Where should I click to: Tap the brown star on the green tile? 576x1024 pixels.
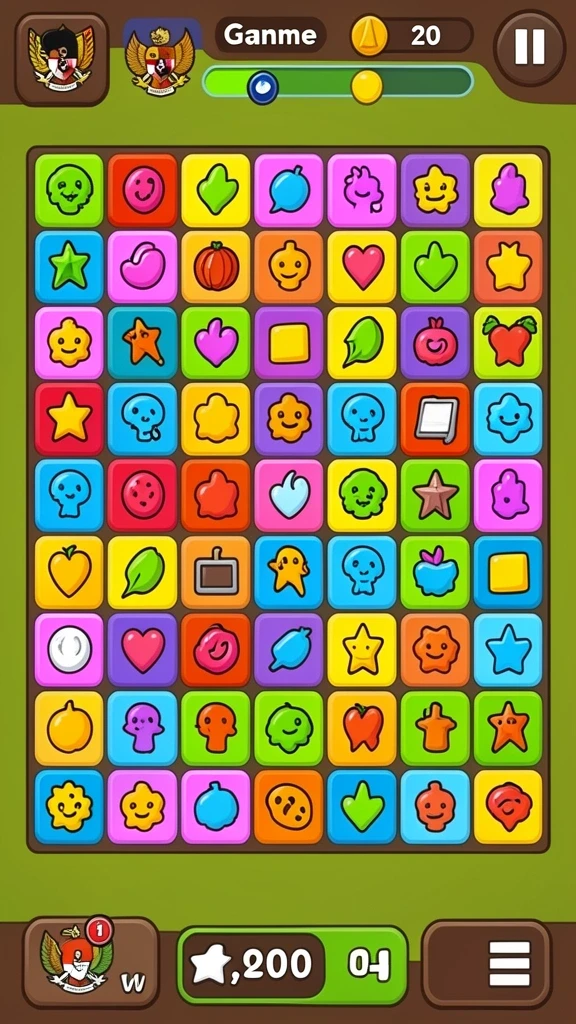pos(436,496)
